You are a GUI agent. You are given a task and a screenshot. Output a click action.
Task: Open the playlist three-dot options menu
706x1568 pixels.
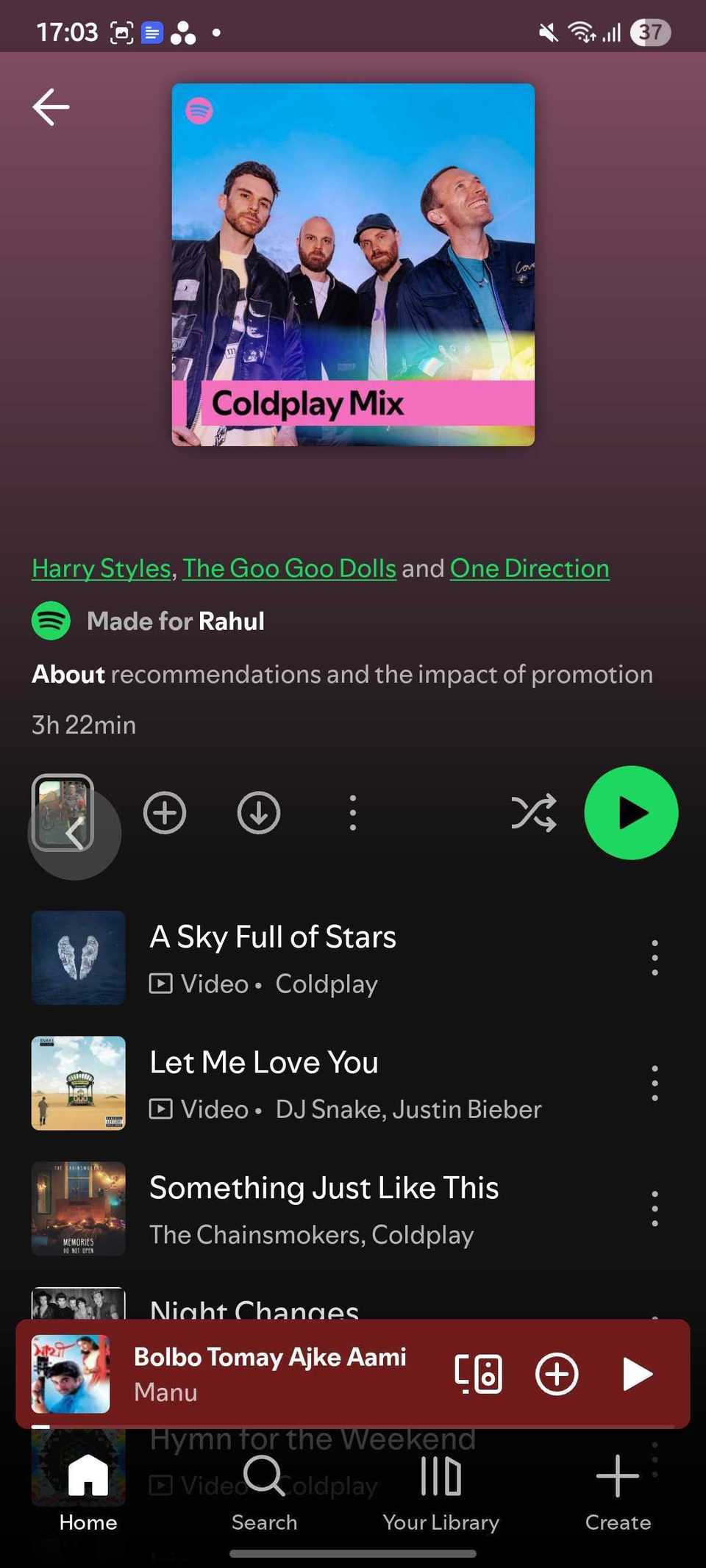(352, 812)
